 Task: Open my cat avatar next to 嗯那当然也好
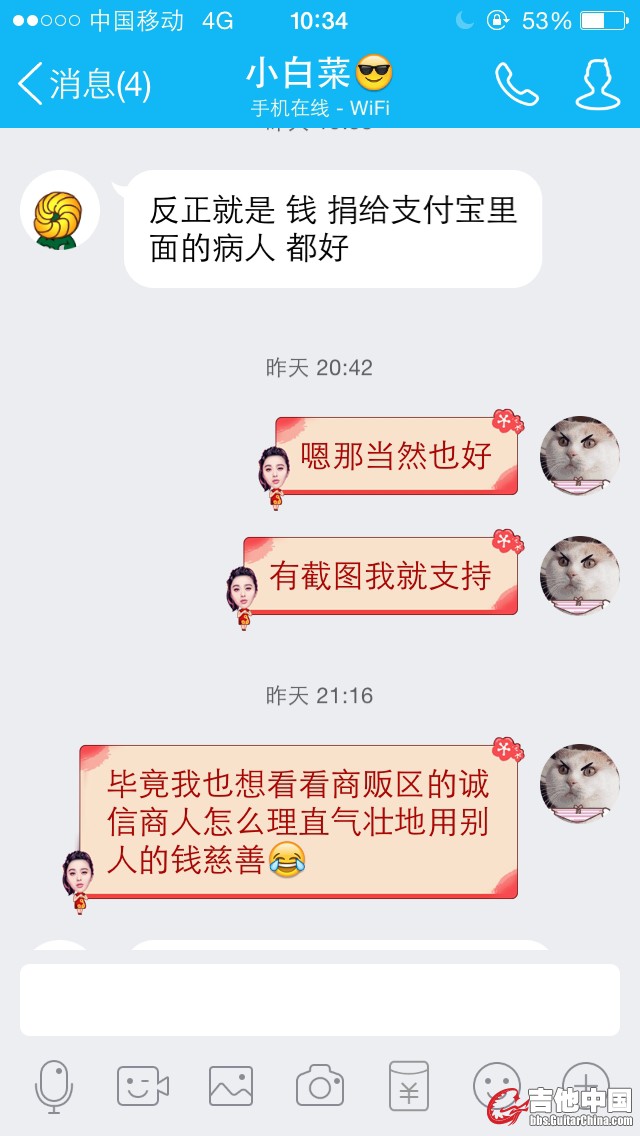[x=579, y=456]
